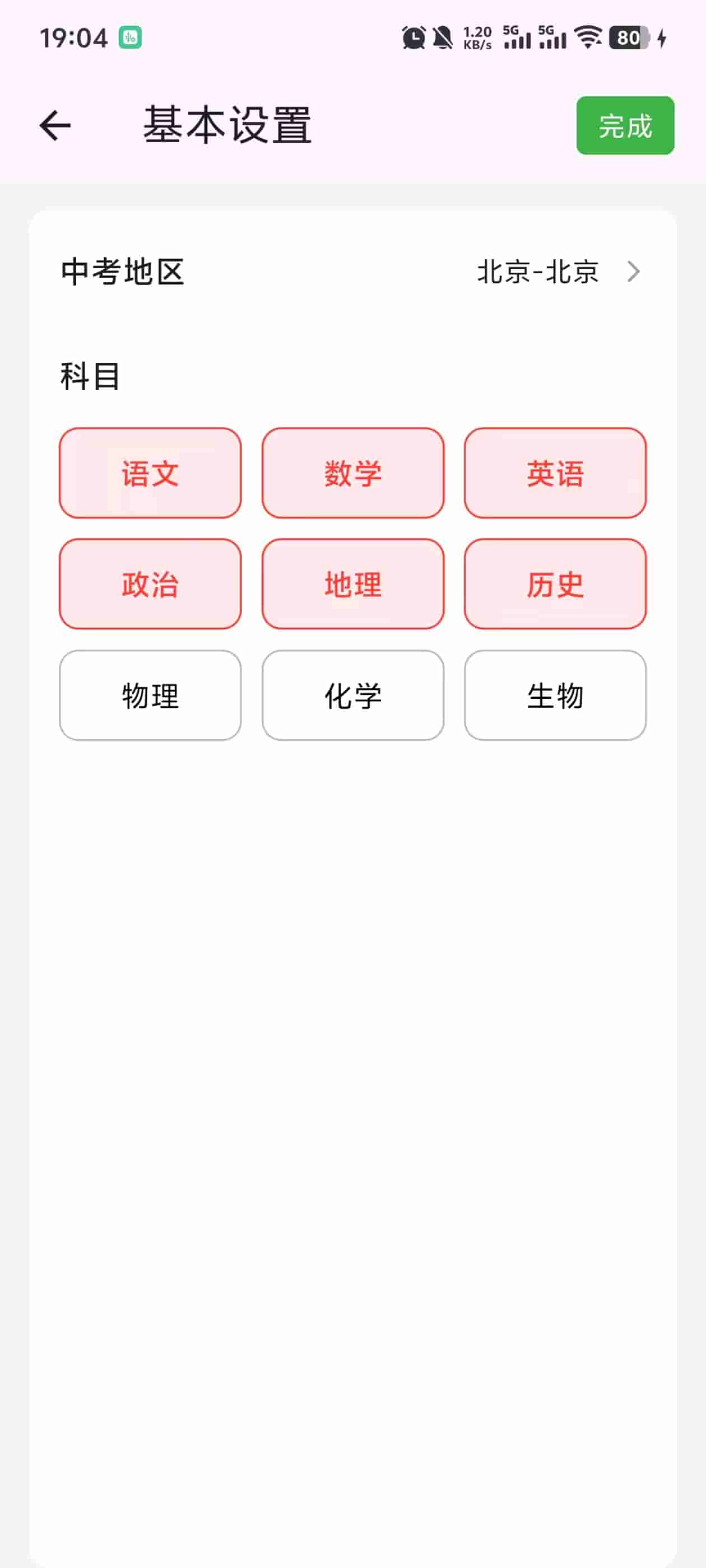
Task: Tap the battery indicator showing 80
Action: pos(627,38)
